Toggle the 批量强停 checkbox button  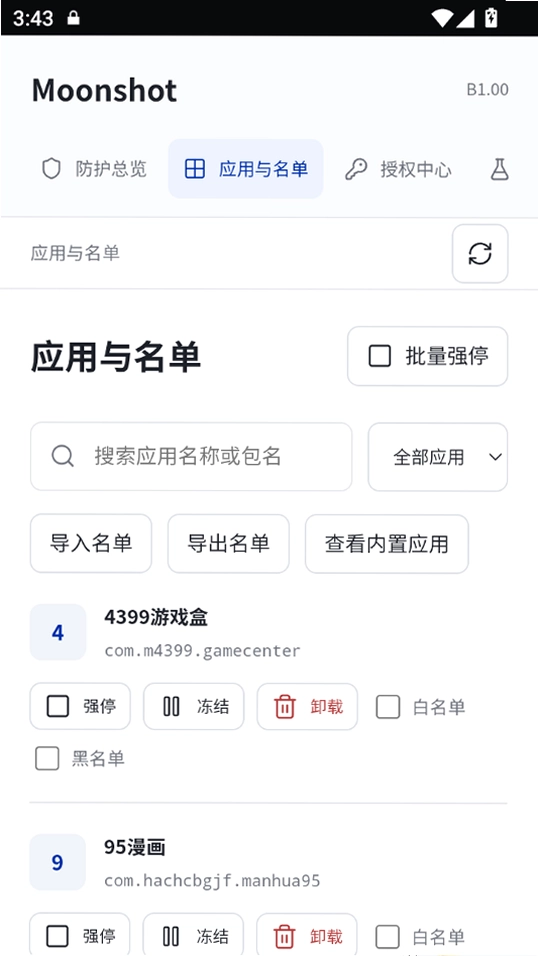[428, 356]
